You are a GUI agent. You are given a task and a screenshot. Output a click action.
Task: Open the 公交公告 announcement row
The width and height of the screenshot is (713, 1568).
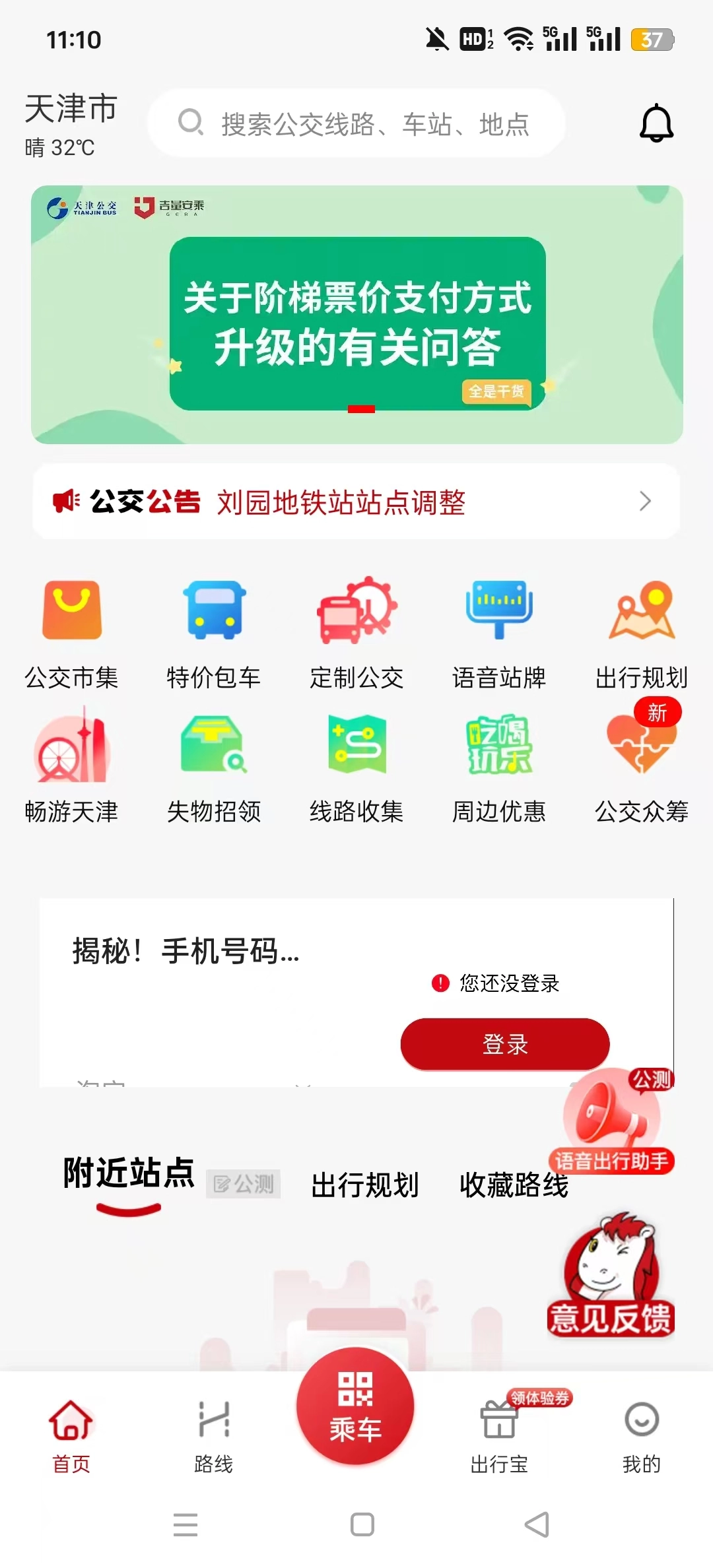(356, 502)
